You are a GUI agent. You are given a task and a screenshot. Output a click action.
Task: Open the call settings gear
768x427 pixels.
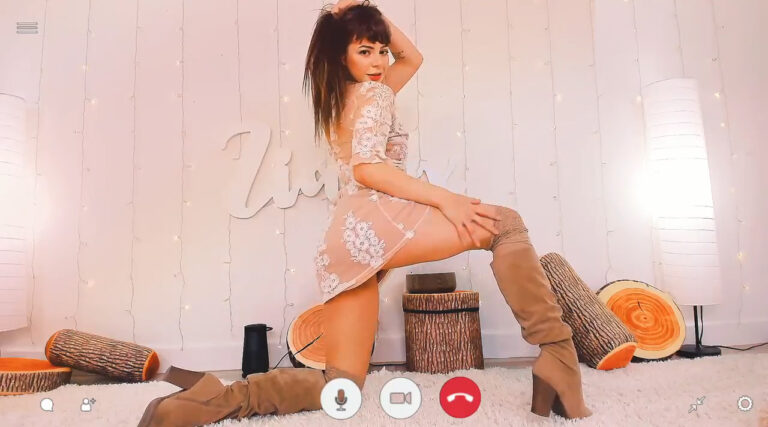(x=744, y=403)
